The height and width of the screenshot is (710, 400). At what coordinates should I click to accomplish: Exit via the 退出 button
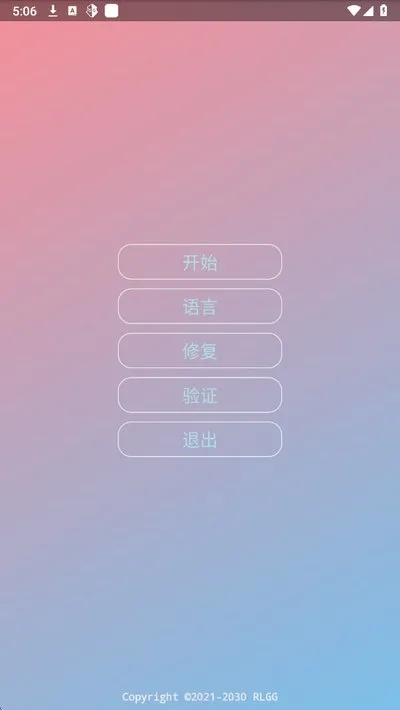pyautogui.click(x=200, y=439)
